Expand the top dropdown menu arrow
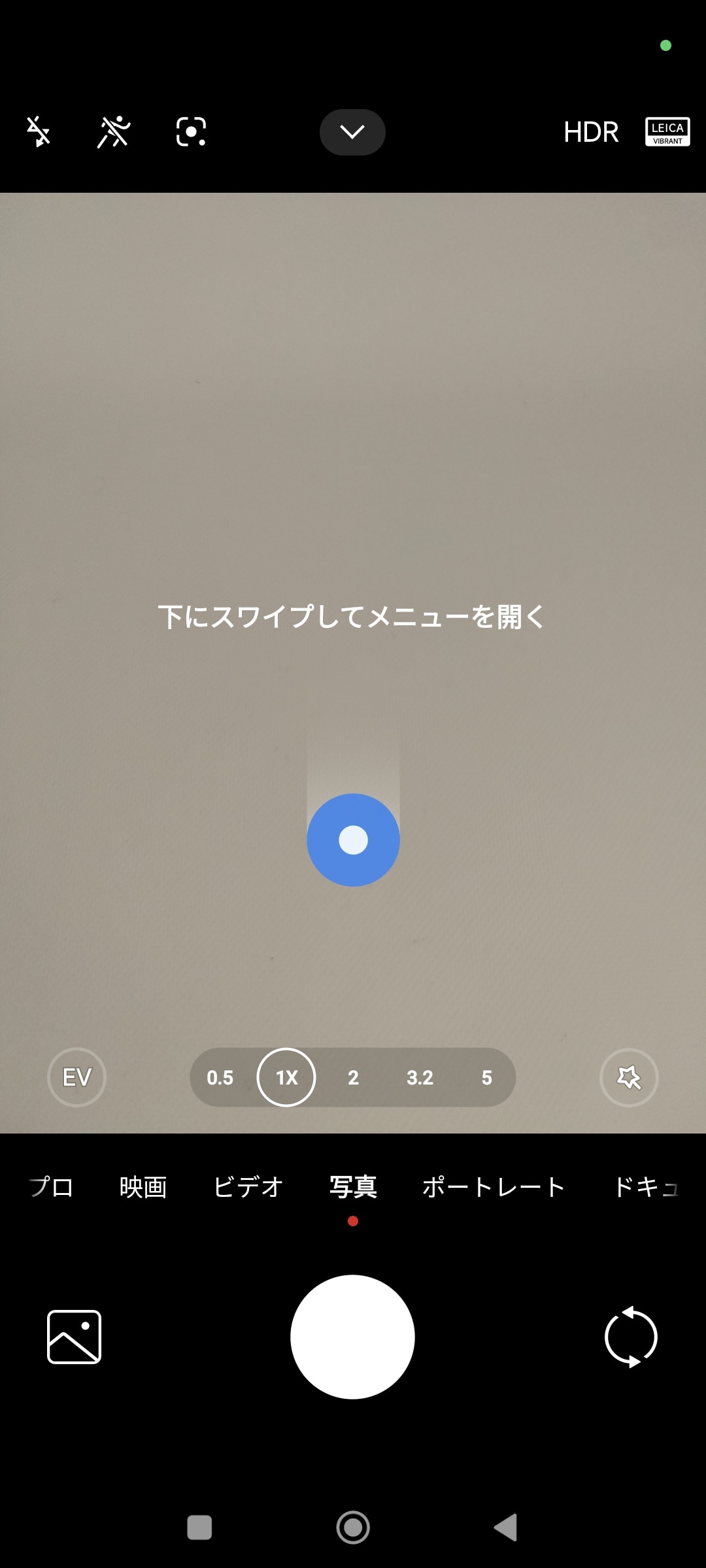The width and height of the screenshot is (706, 1568). [352, 132]
